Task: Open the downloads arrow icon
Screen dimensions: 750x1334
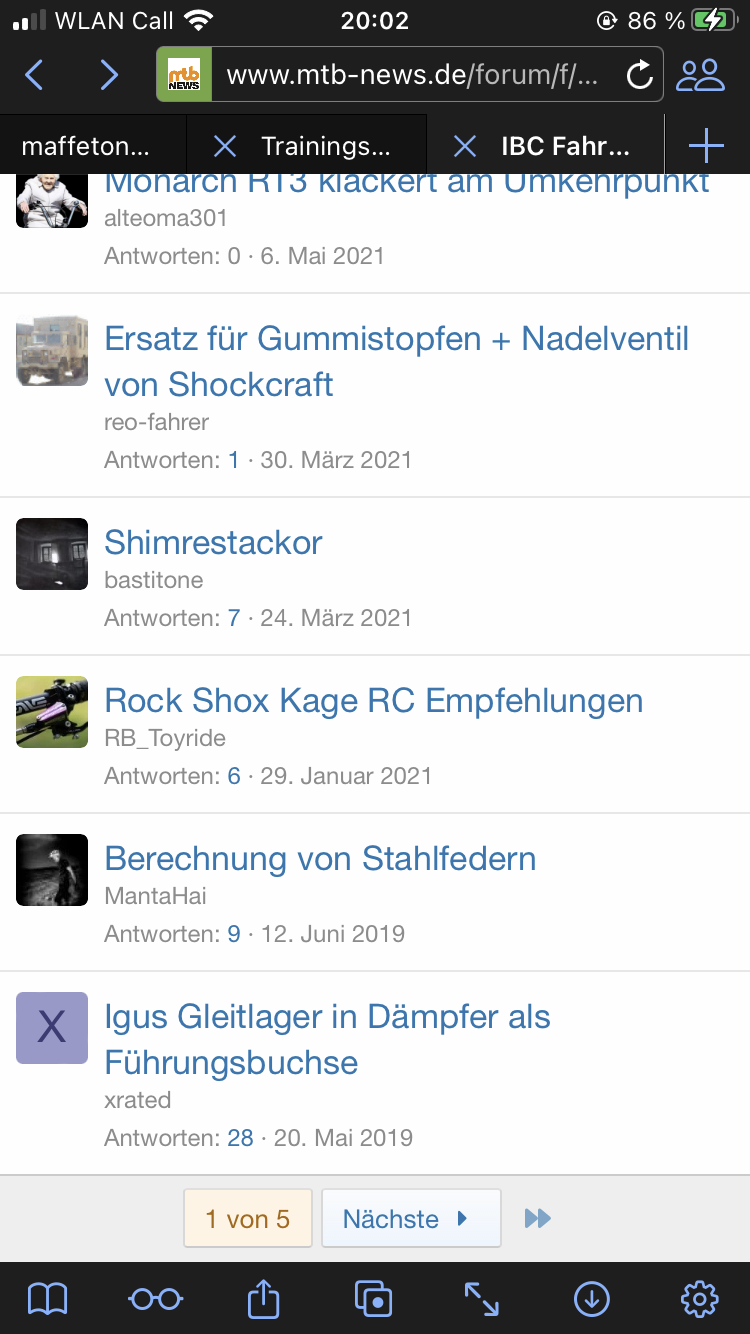Action: click(592, 1298)
